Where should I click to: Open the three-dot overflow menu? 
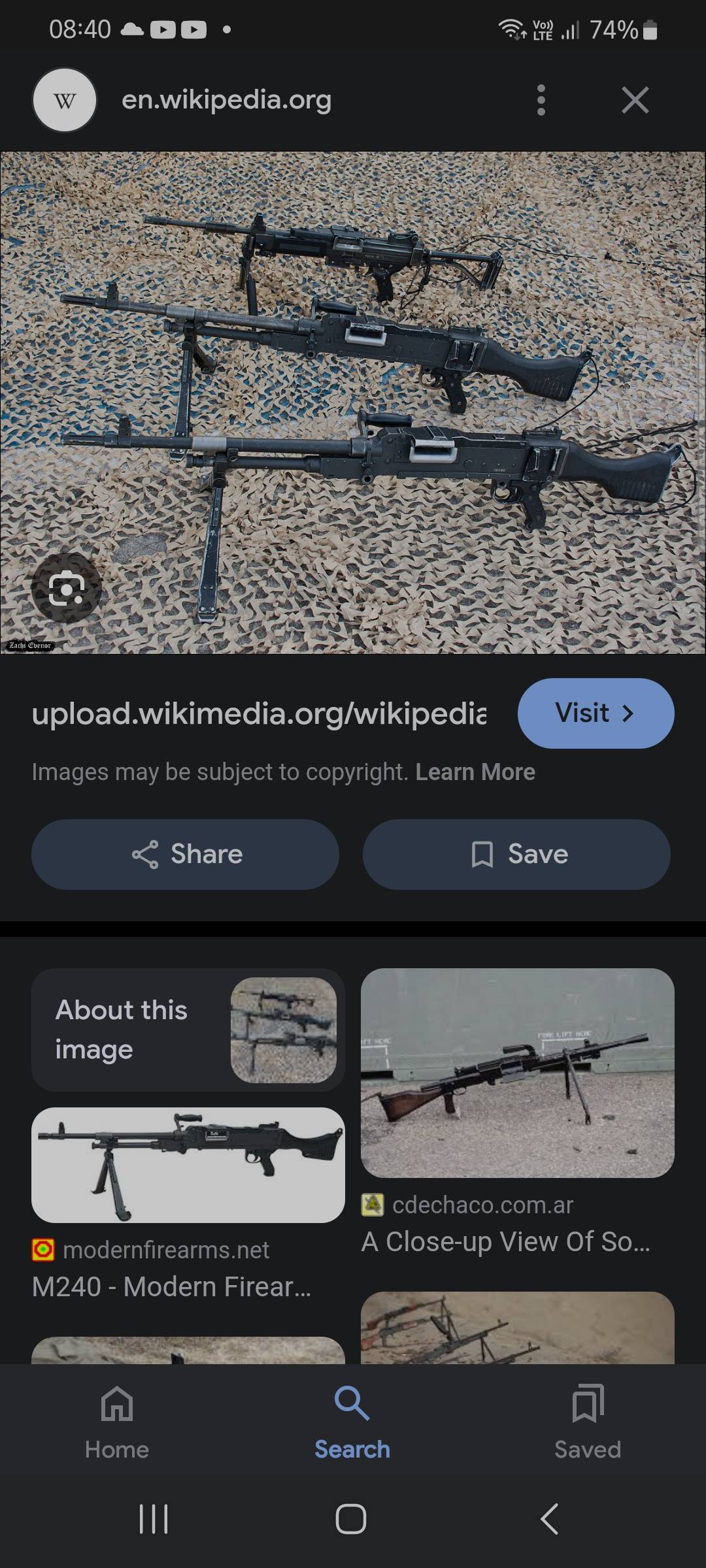541,100
